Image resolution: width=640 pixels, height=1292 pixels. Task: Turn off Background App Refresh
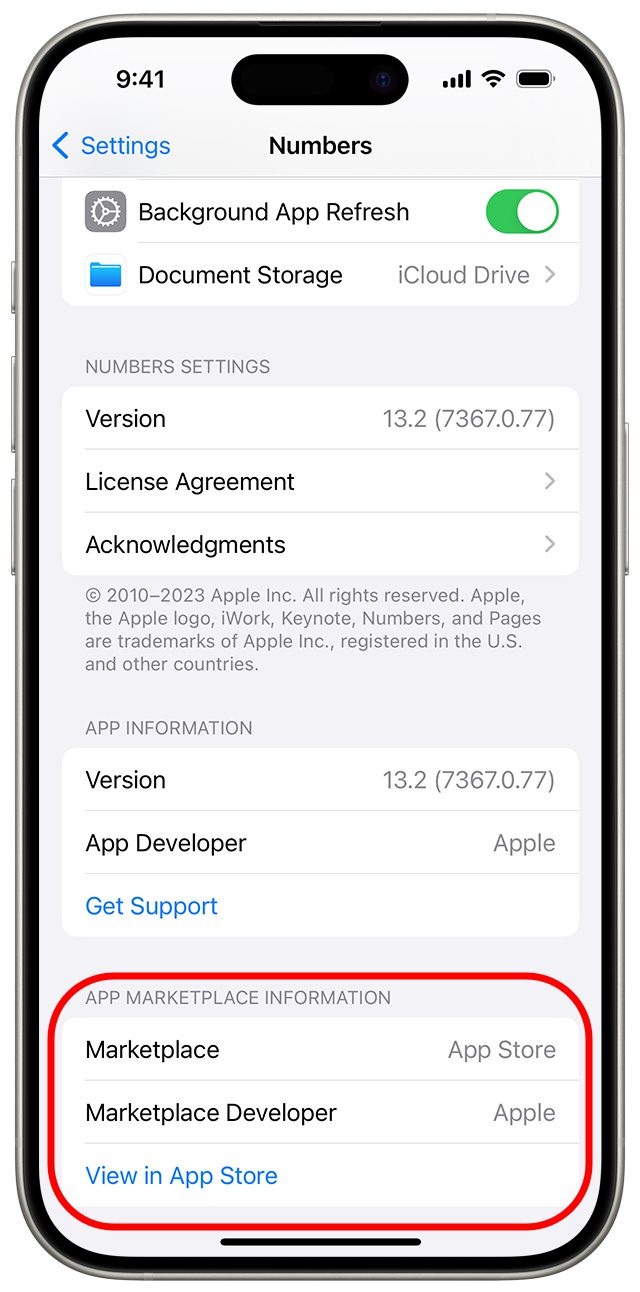tap(521, 212)
